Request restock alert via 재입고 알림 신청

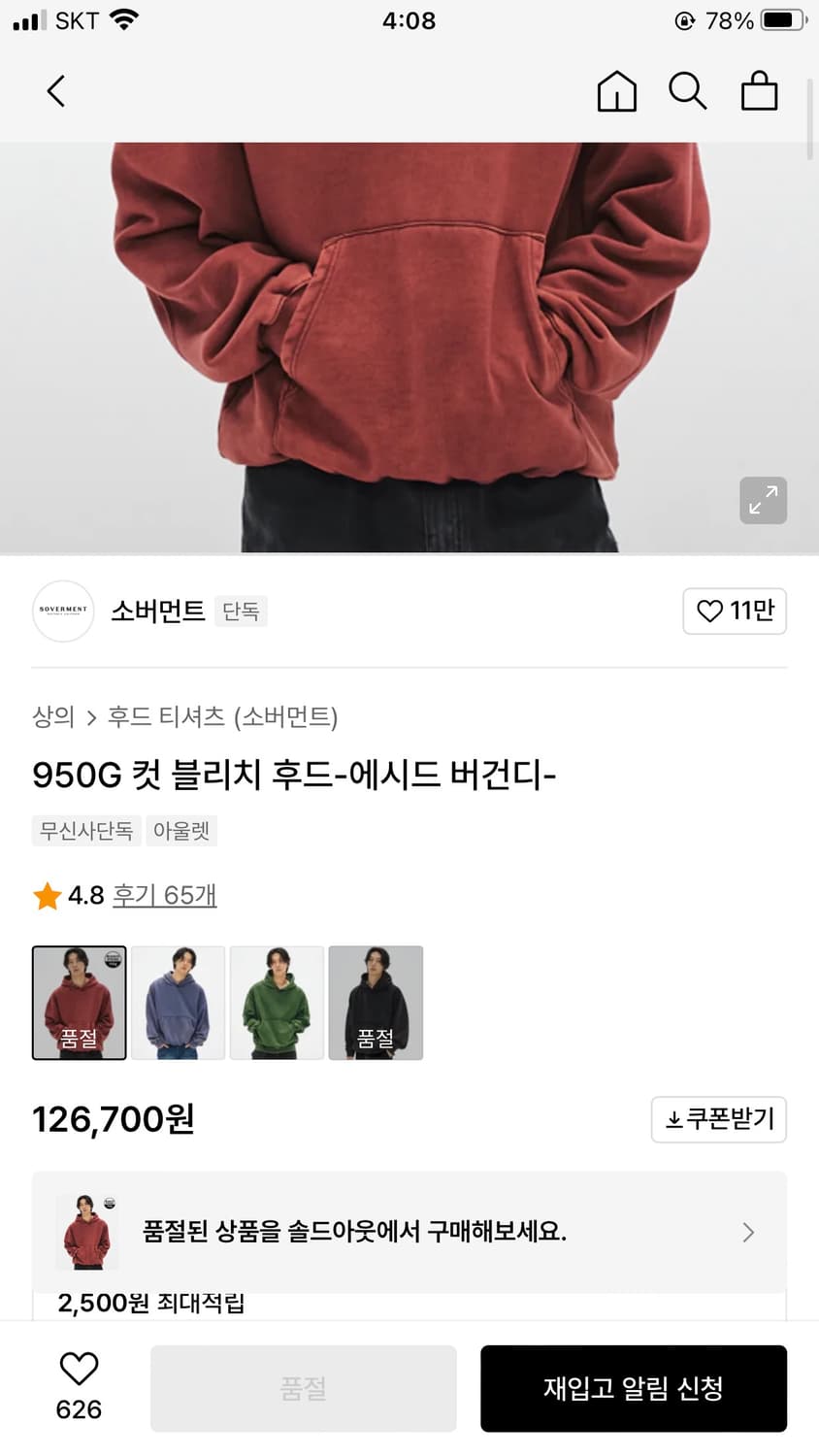(634, 1388)
